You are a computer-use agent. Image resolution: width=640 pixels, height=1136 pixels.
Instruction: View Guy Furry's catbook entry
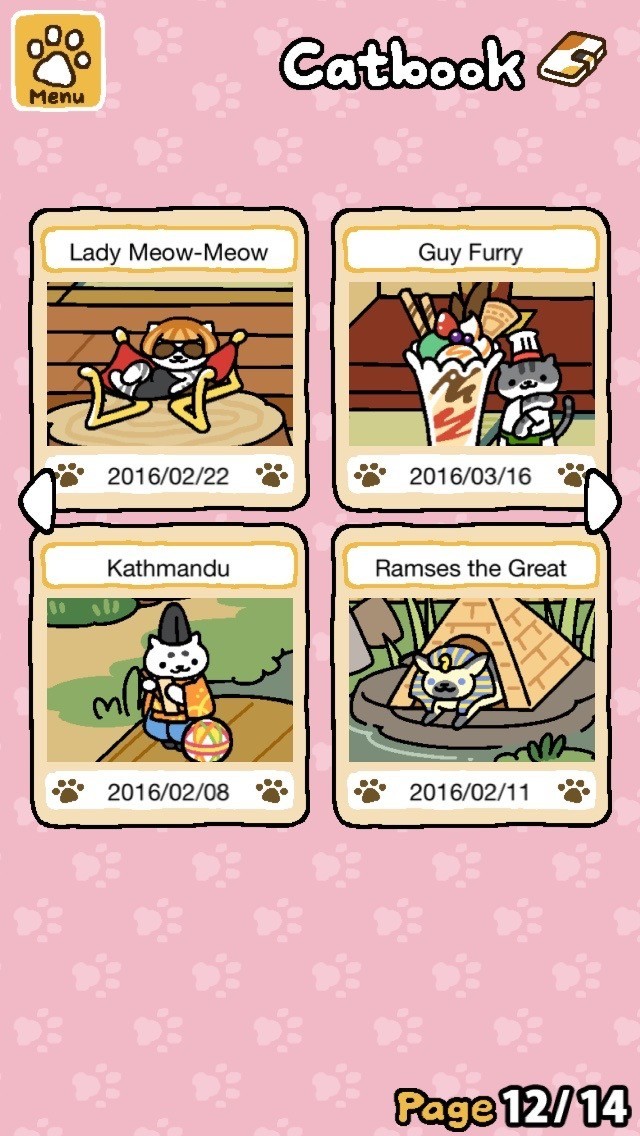coord(471,360)
